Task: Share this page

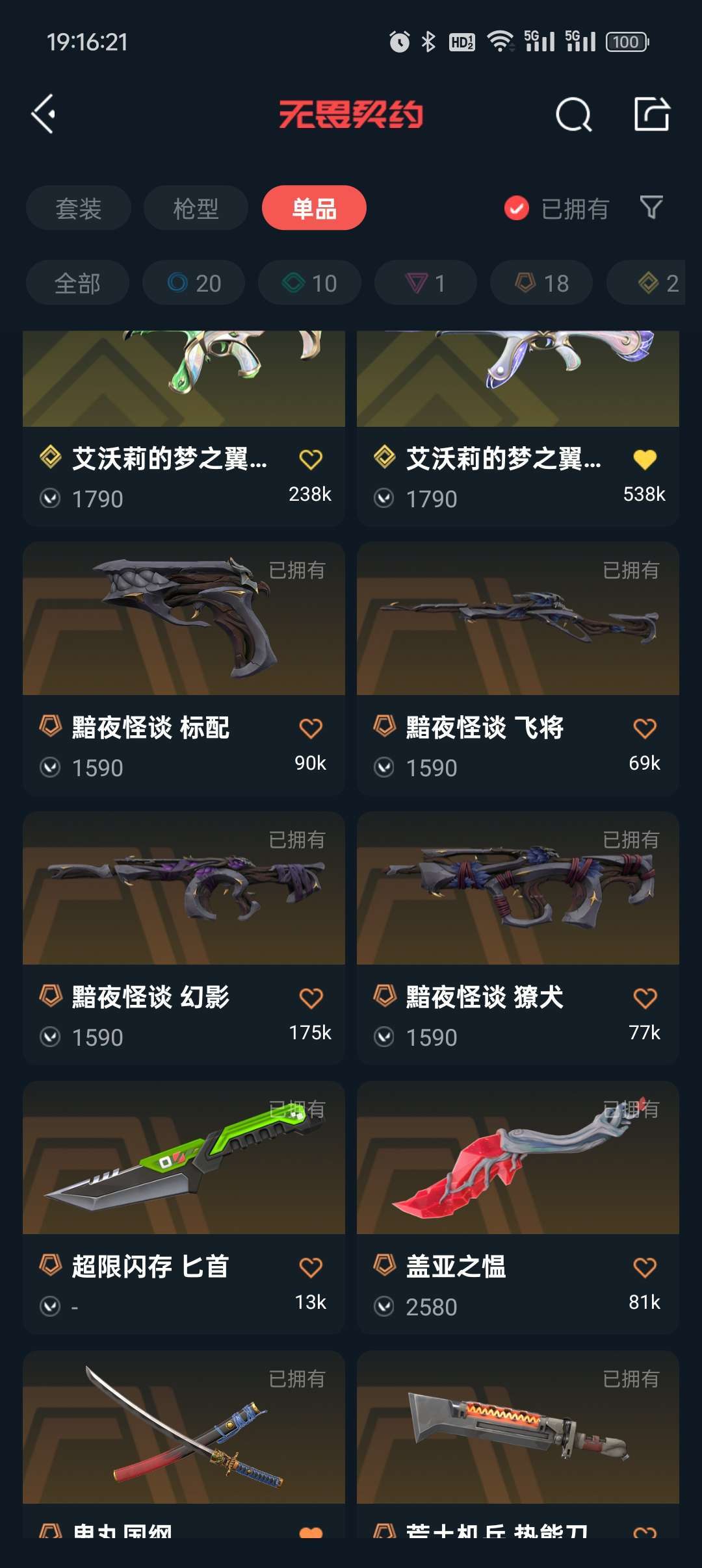Action: point(651,114)
